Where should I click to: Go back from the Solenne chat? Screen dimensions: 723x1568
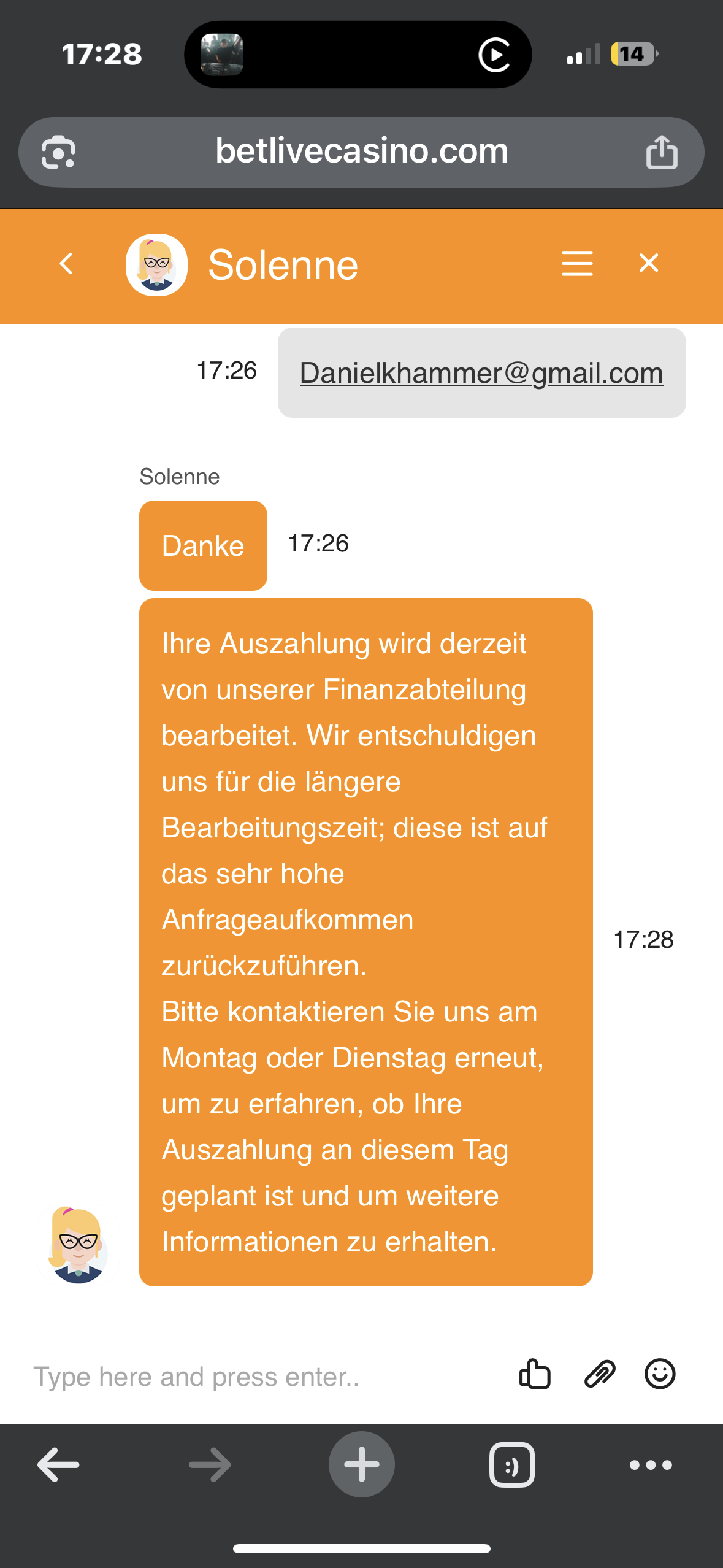pos(66,264)
